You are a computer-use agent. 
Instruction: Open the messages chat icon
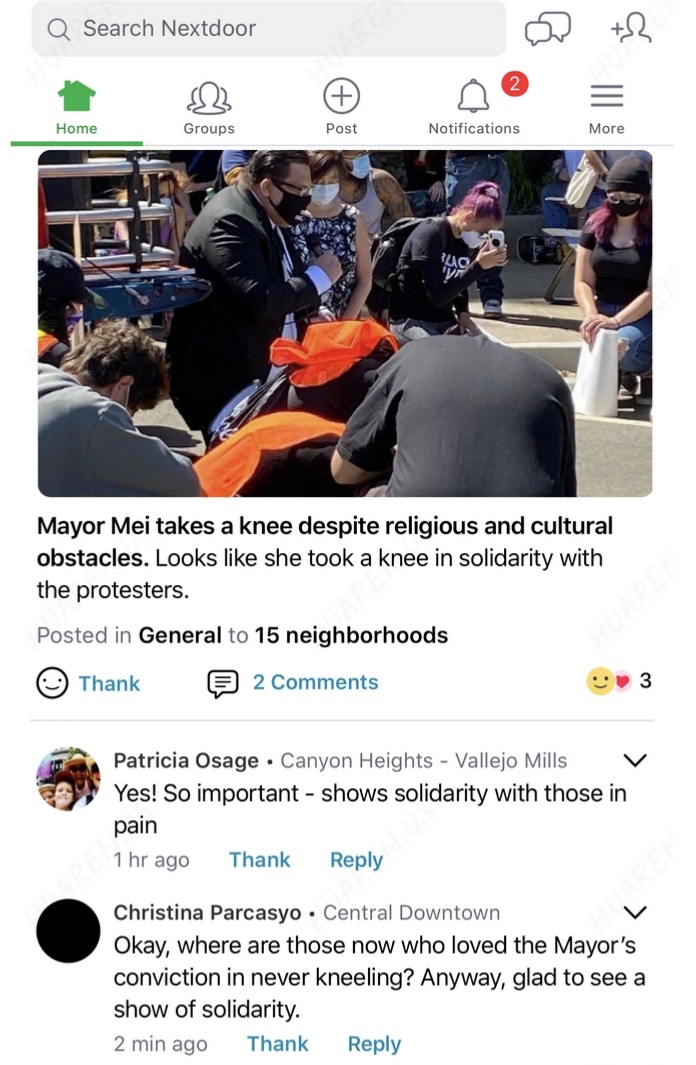pyautogui.click(x=547, y=30)
